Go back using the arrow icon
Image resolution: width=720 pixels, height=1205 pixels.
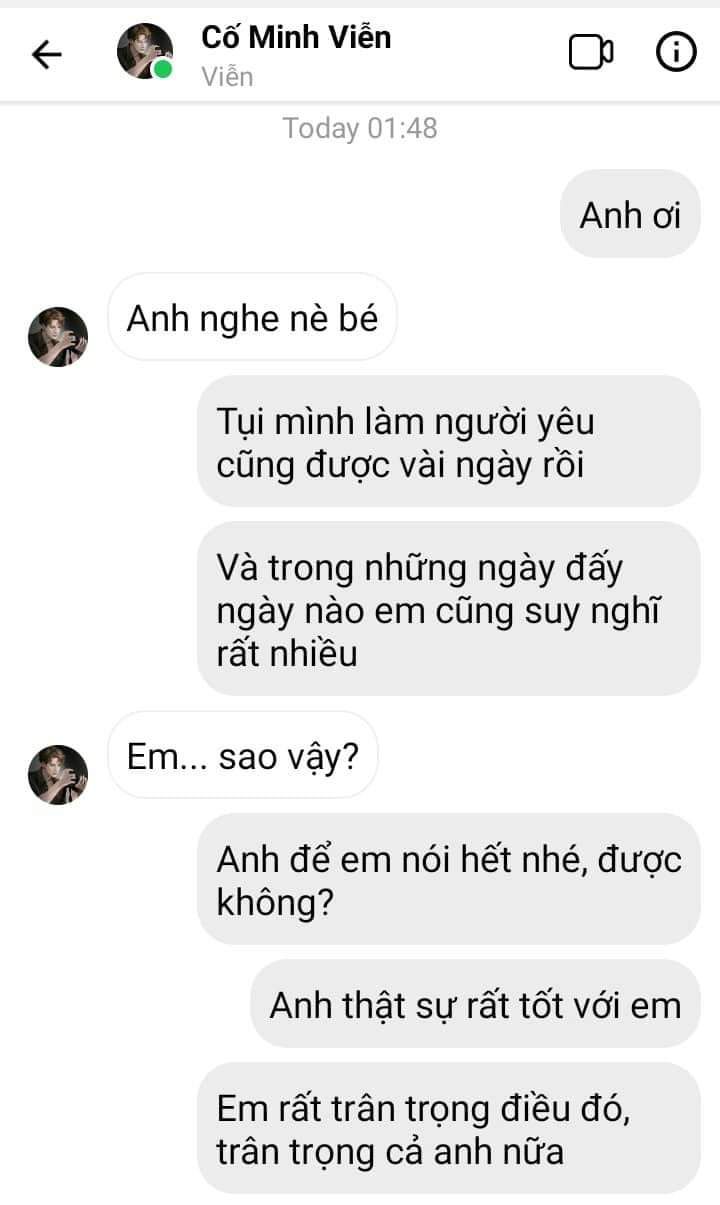[47, 54]
